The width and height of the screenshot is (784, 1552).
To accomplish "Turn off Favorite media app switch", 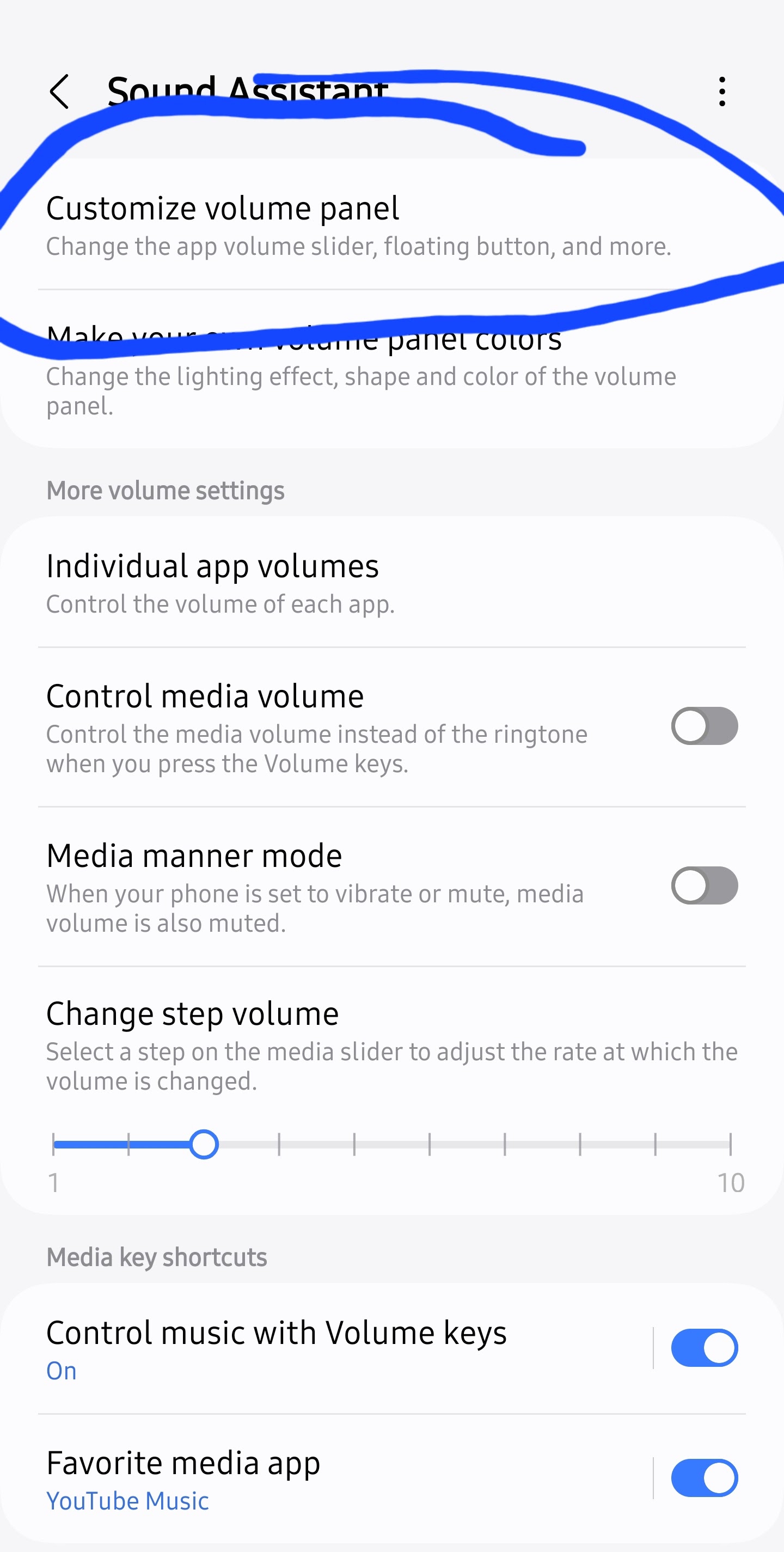I will (x=704, y=1478).
